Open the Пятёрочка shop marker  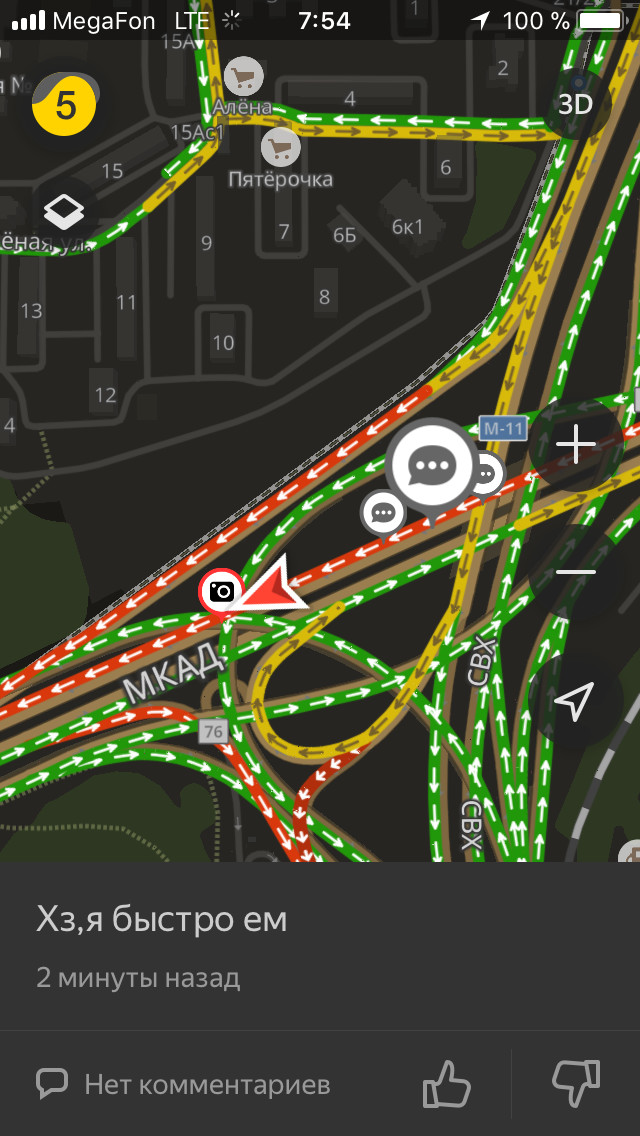point(281,148)
